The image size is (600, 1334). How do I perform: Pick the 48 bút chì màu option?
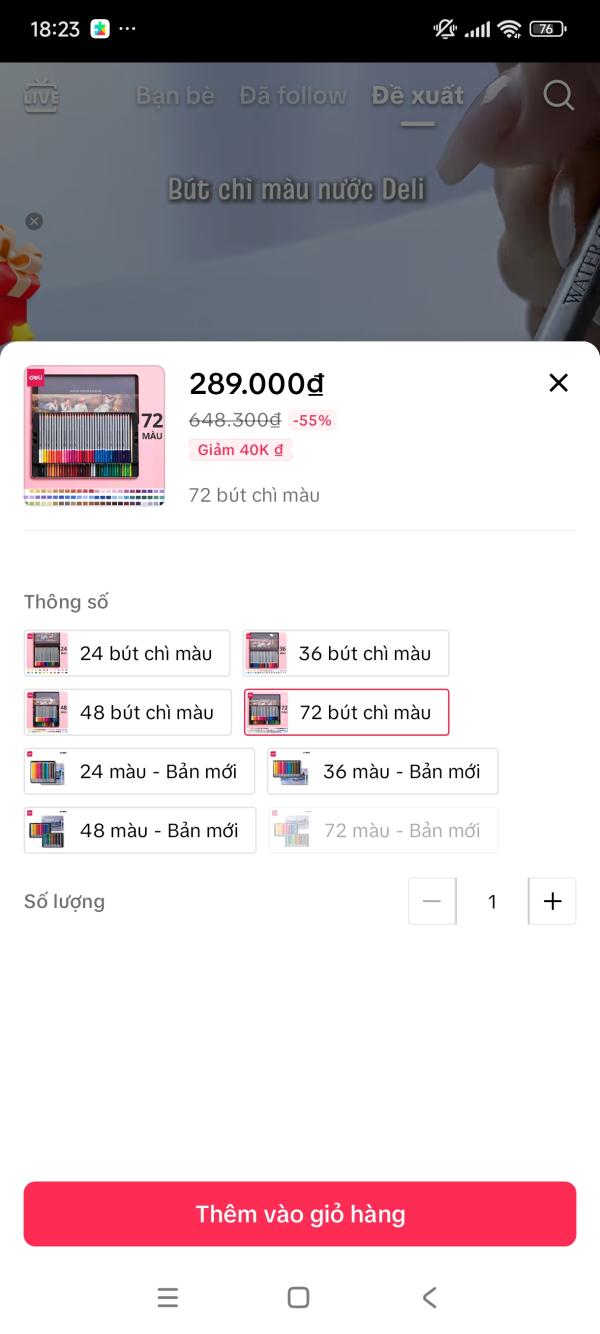tap(127, 712)
